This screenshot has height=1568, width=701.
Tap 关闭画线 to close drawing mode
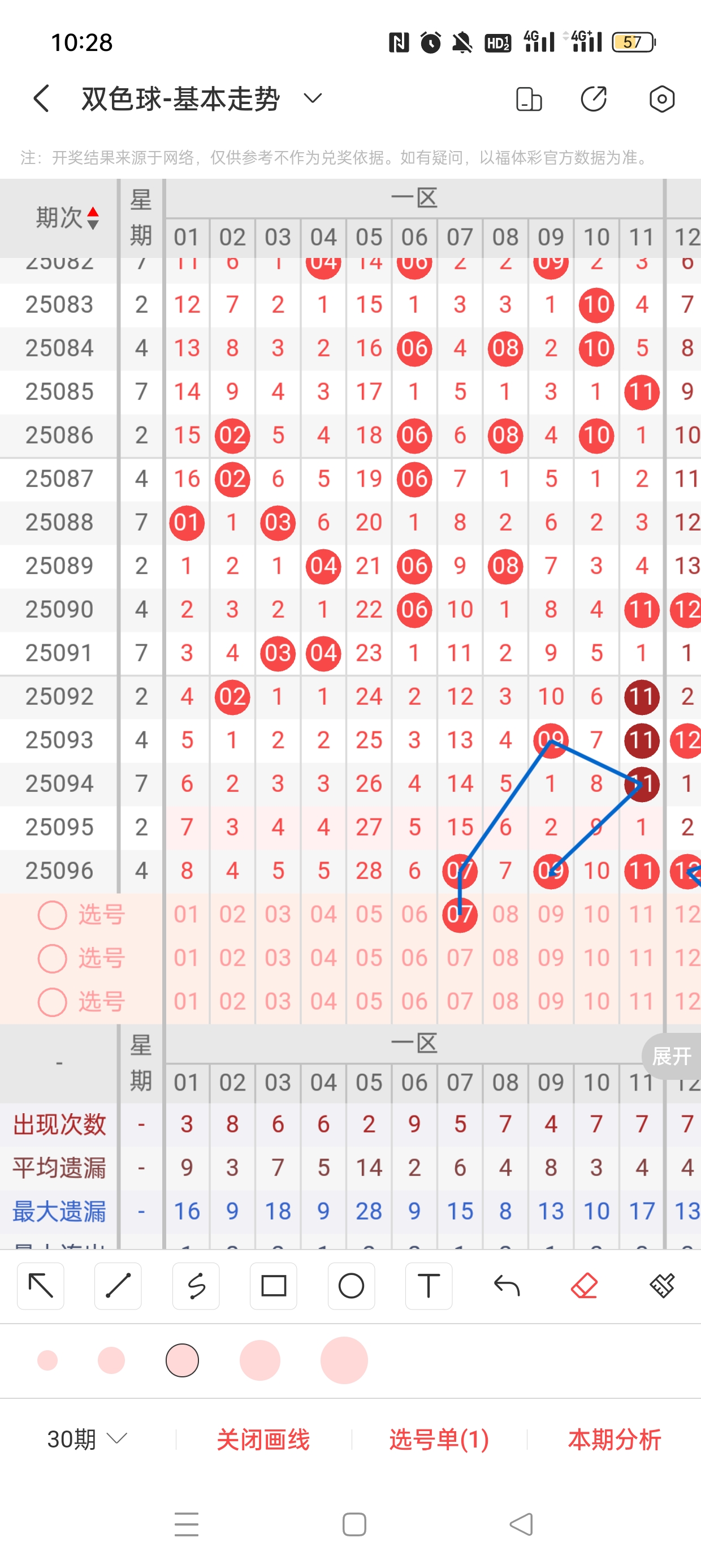(263, 1440)
